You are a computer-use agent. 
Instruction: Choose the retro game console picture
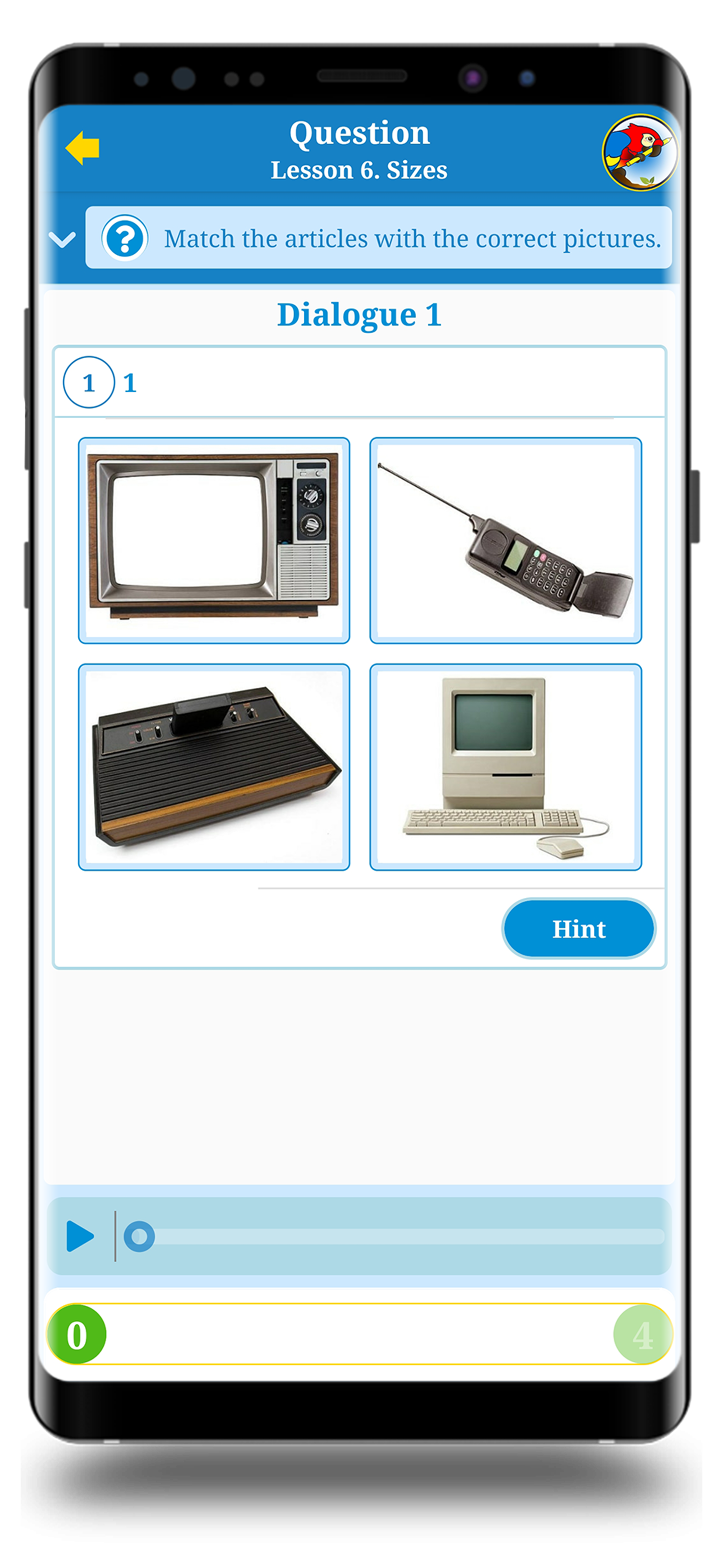point(214,766)
